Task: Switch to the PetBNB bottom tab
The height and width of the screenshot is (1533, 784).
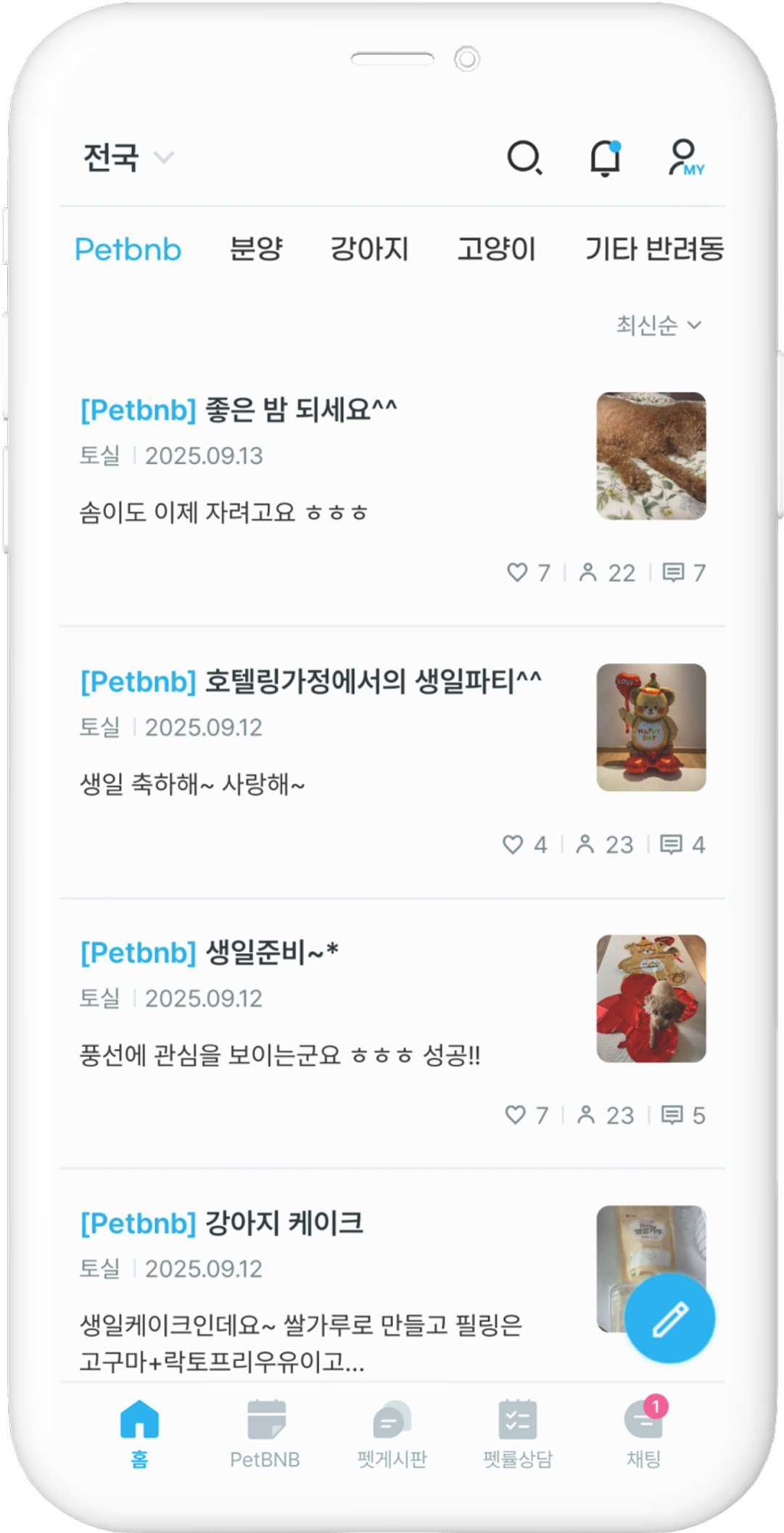Action: [x=265, y=1434]
